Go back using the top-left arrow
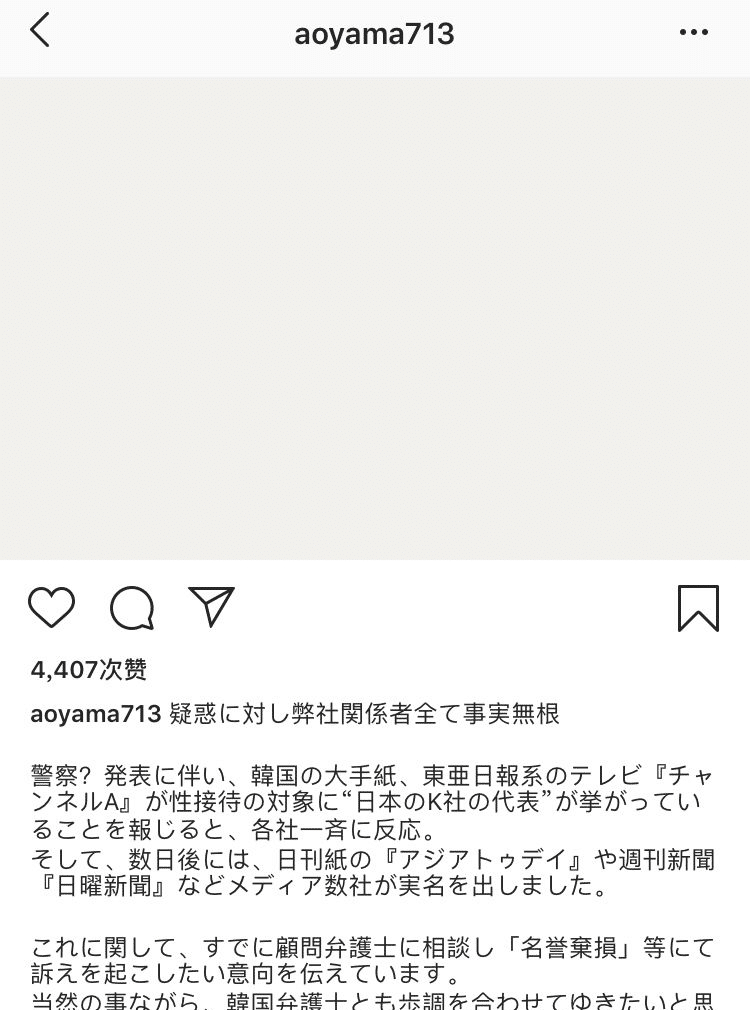The height and width of the screenshot is (1010, 750). tap(39, 31)
